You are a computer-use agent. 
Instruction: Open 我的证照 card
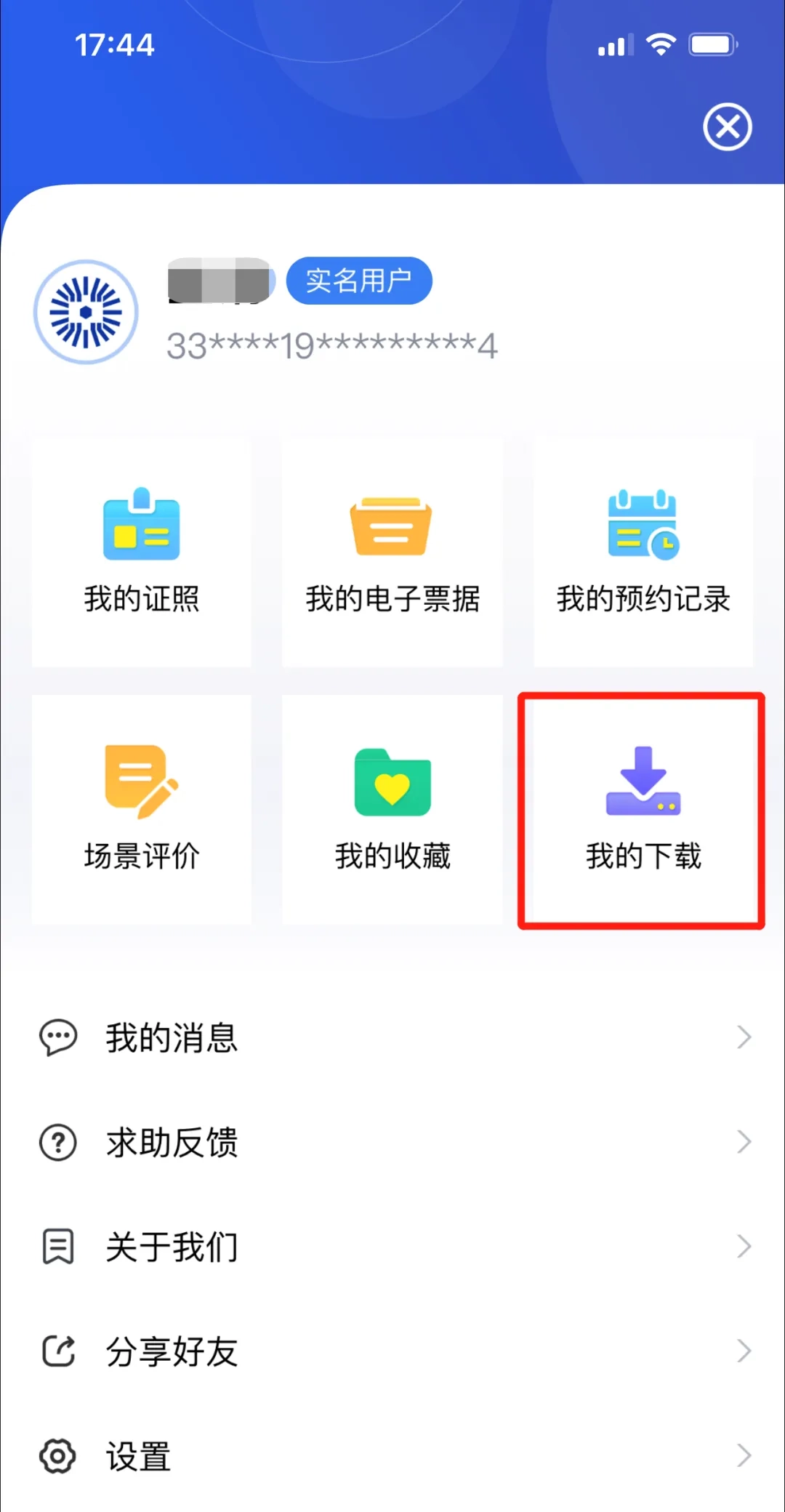click(142, 551)
